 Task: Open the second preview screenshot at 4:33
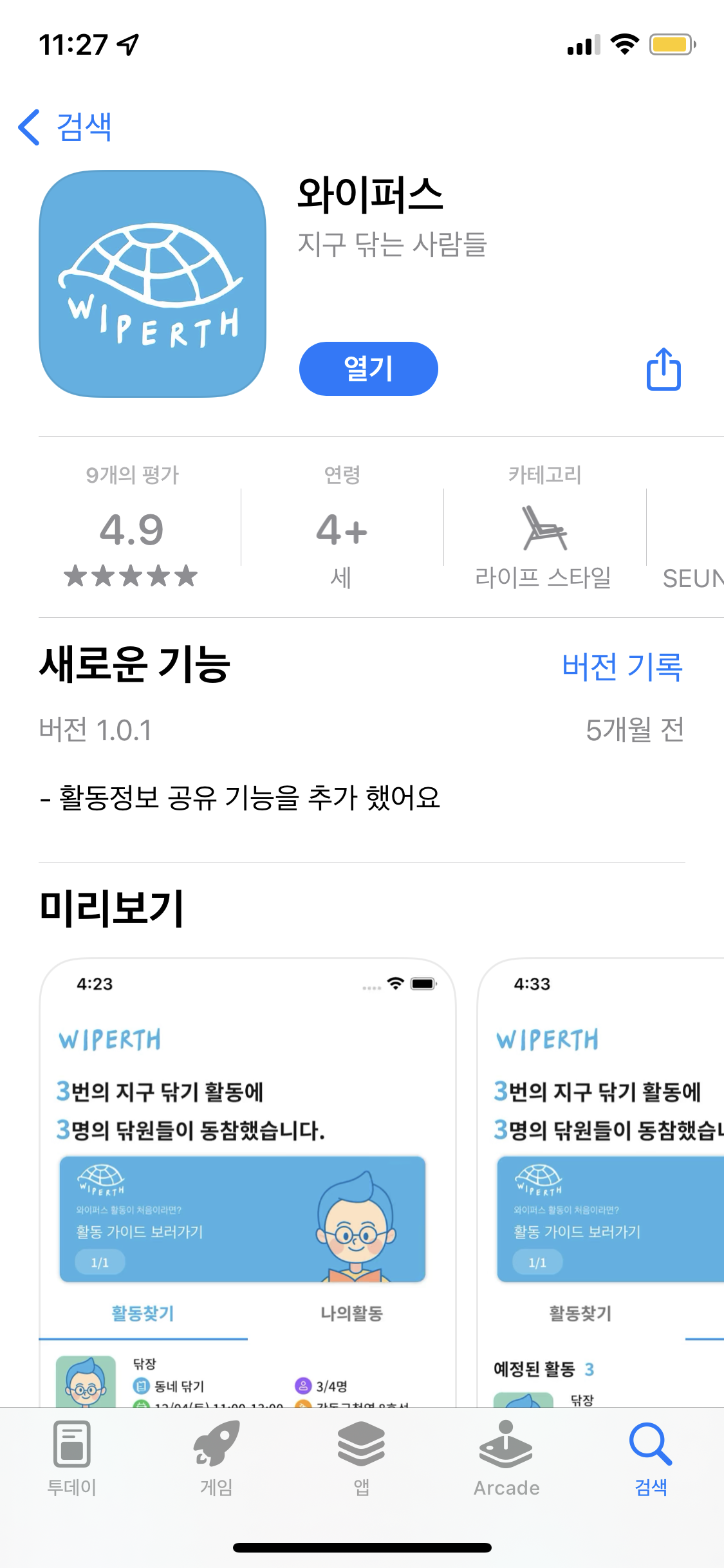(601, 1182)
